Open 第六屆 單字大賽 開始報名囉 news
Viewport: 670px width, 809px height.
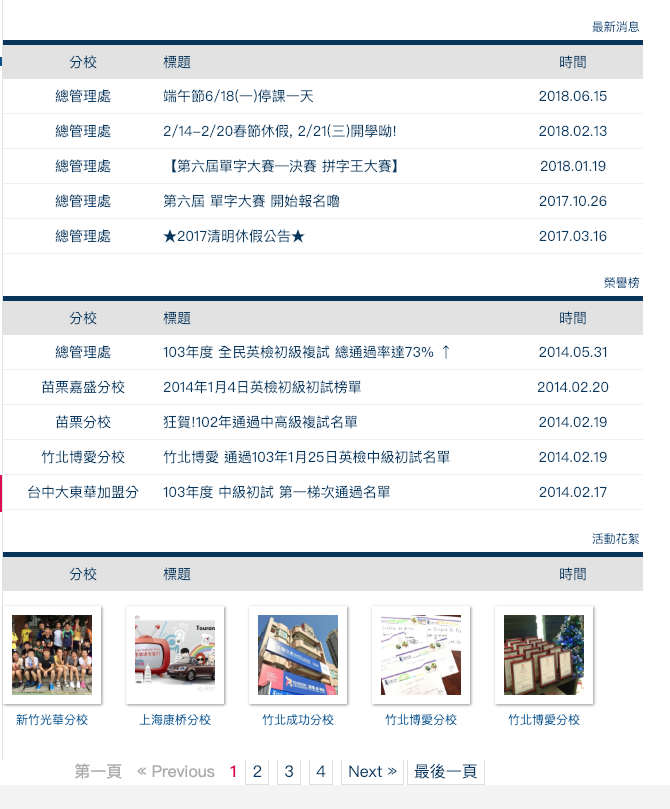tap(251, 201)
